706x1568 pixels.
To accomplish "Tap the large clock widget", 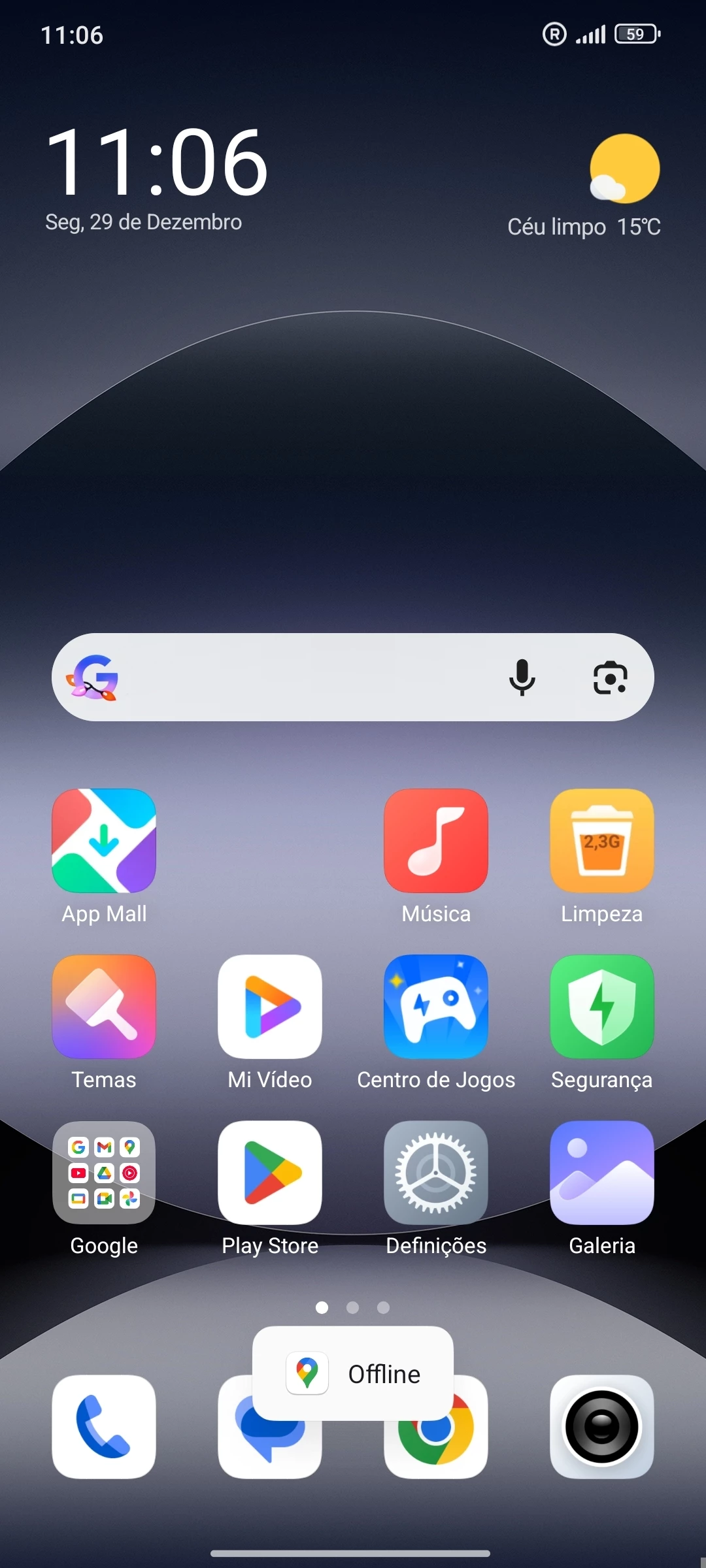I will pyautogui.click(x=157, y=163).
